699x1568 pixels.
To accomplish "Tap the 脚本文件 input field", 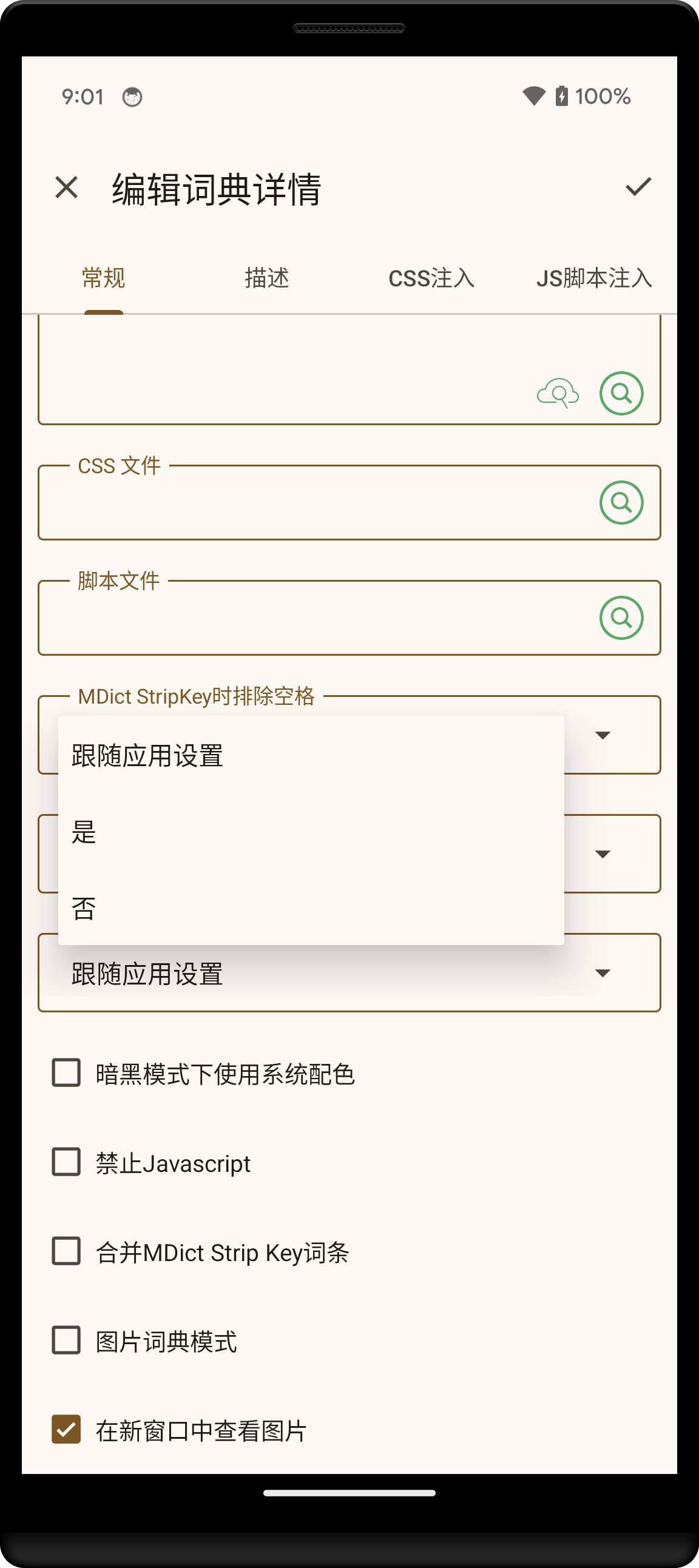I will [317, 618].
